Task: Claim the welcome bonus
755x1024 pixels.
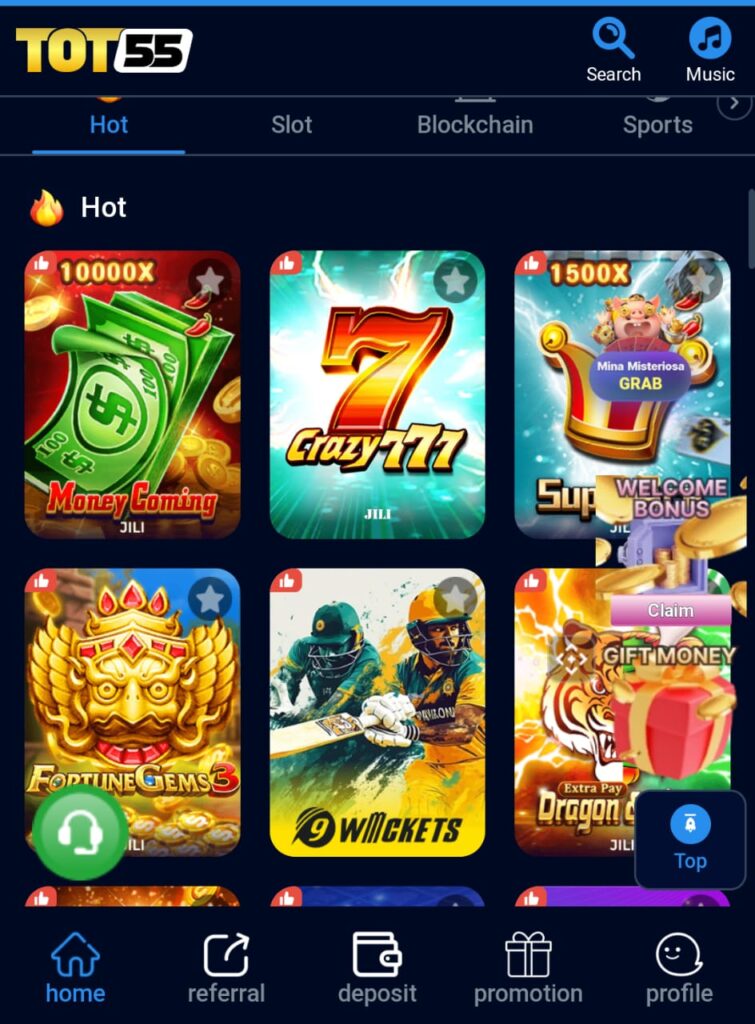Action: [670, 610]
